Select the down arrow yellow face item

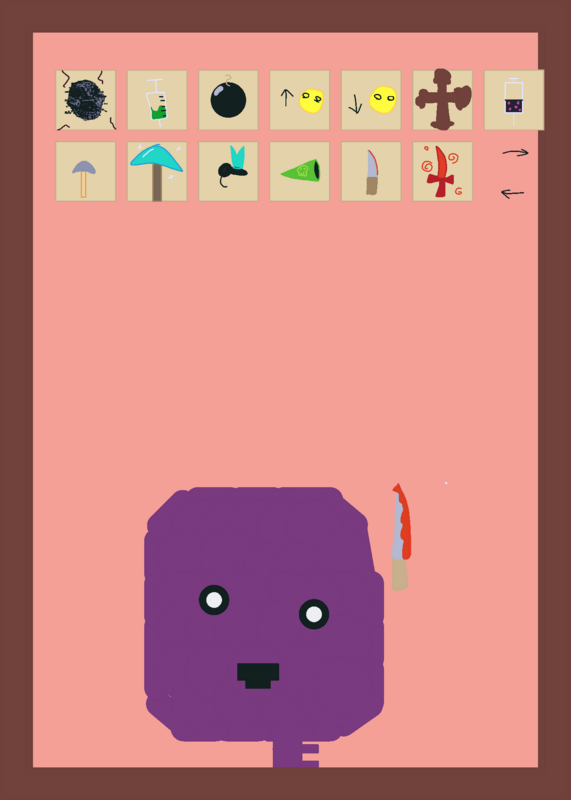[371, 100]
